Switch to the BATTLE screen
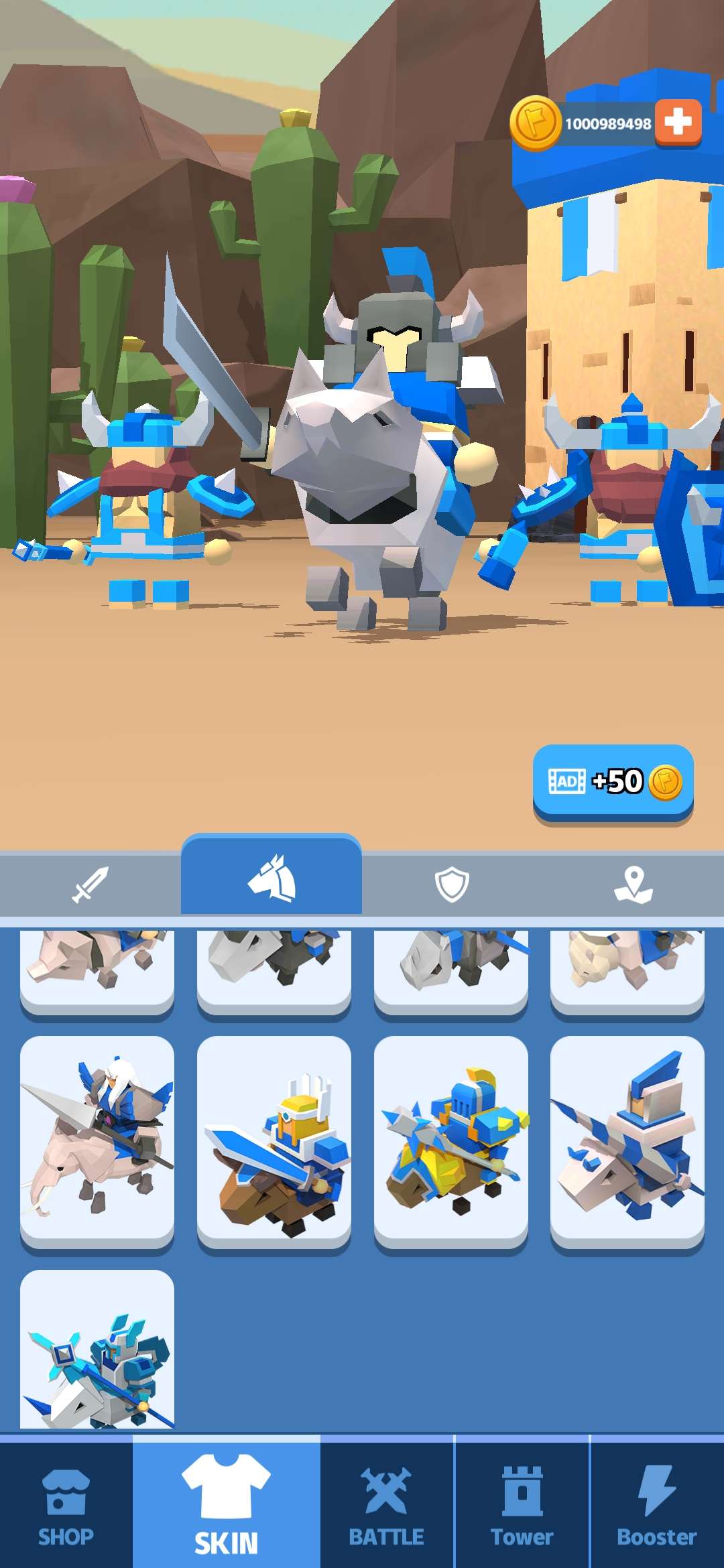 [387, 1504]
